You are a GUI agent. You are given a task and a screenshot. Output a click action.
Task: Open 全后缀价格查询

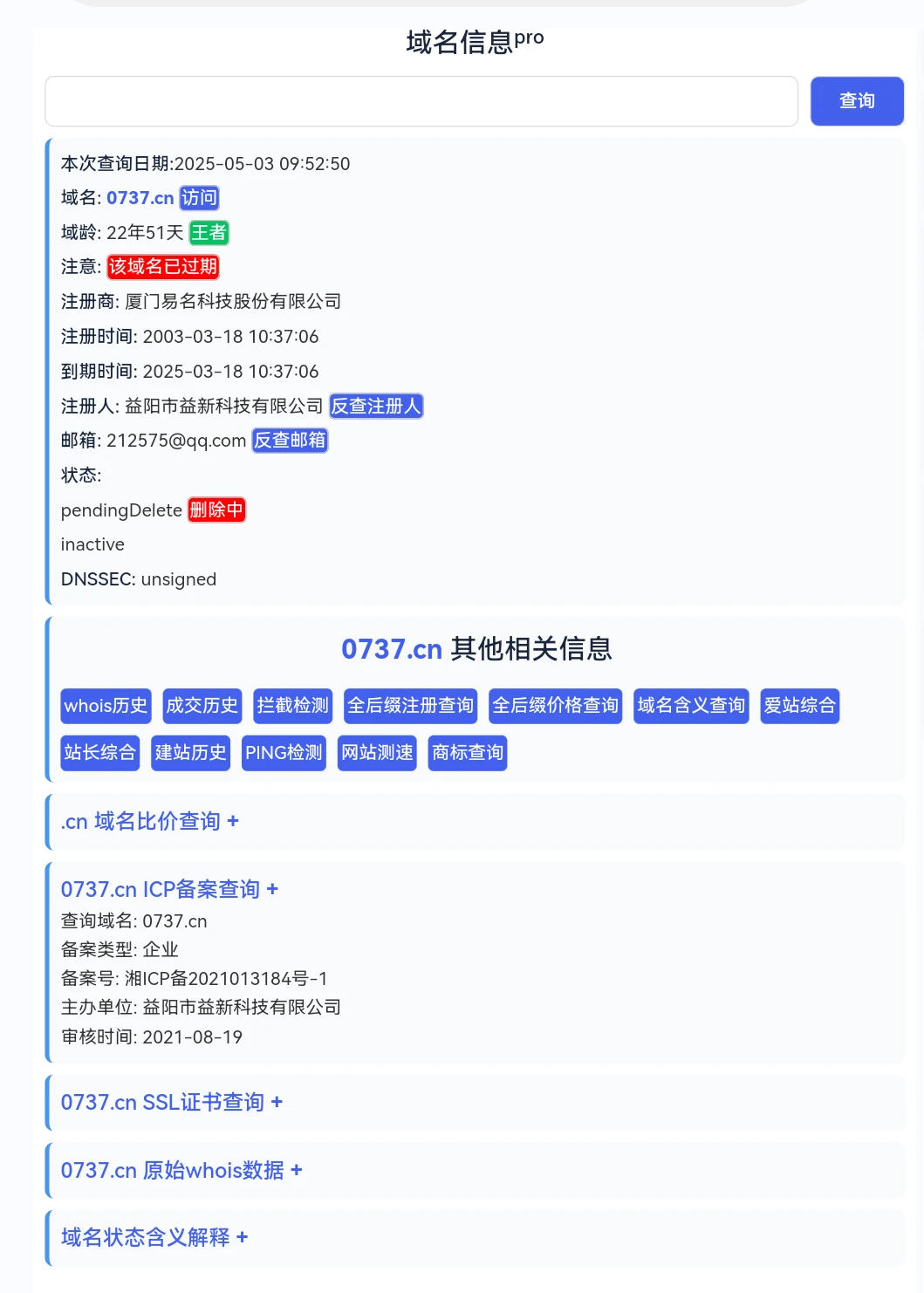click(555, 706)
